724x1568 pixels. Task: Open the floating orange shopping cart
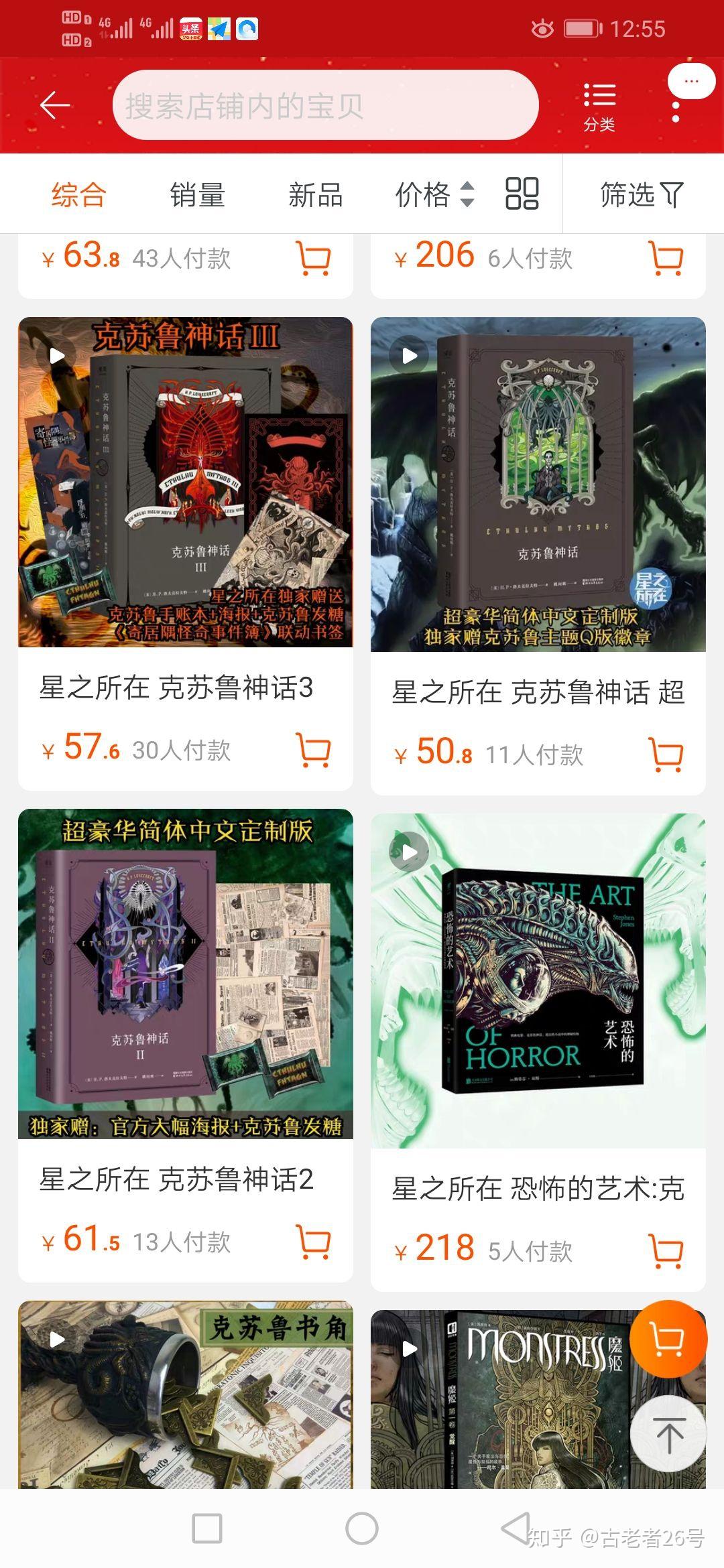click(668, 1340)
